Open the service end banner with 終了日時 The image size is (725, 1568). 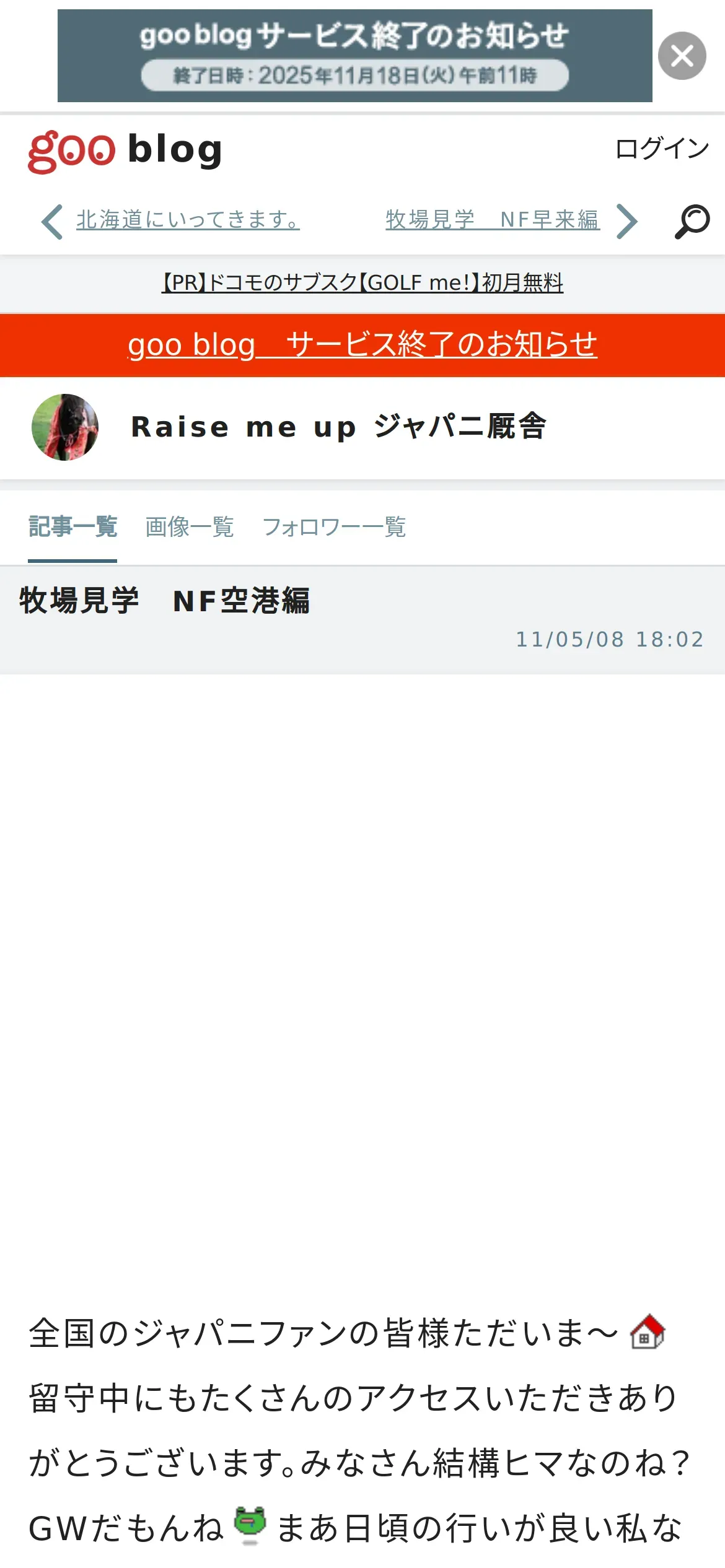pos(354,56)
